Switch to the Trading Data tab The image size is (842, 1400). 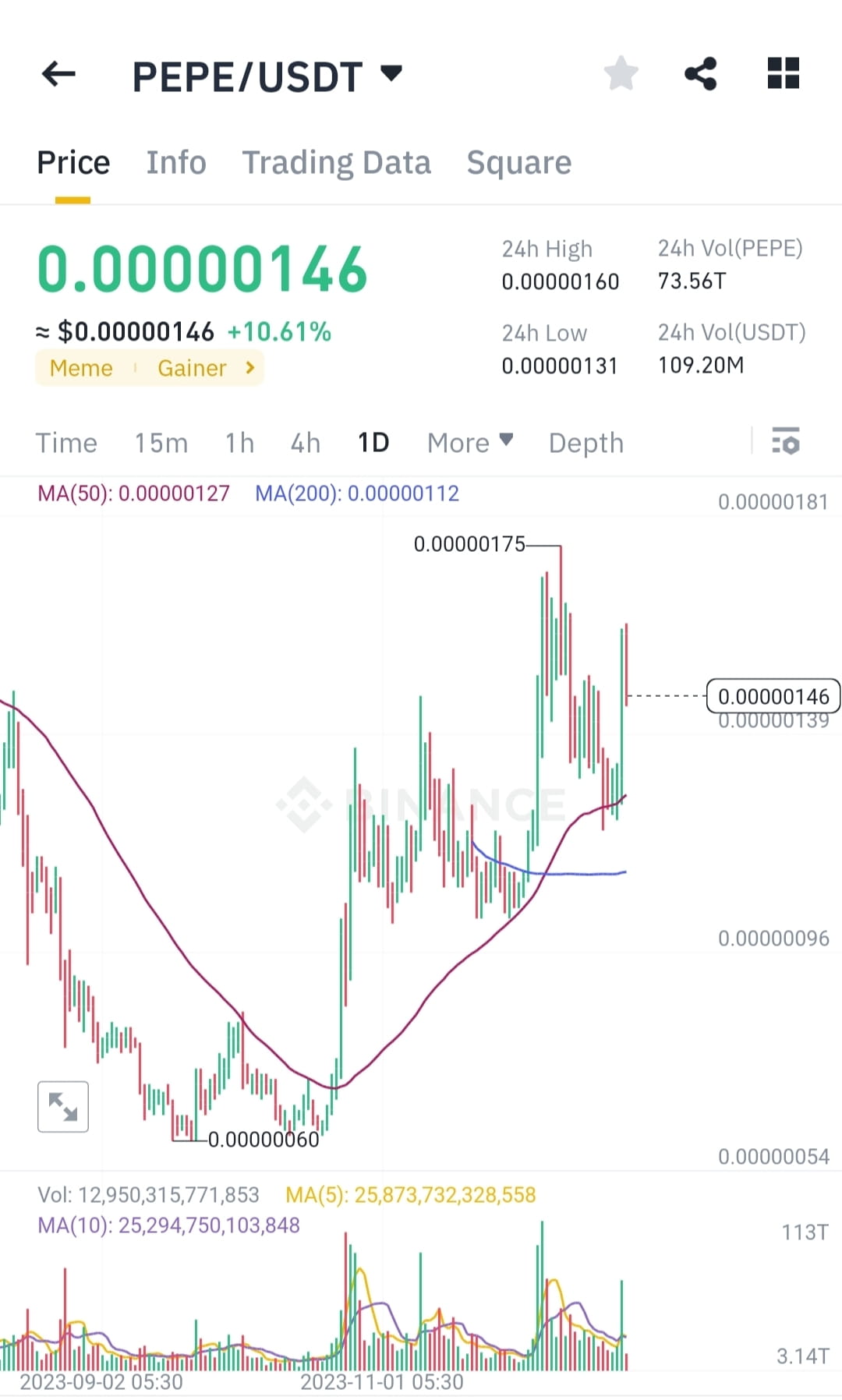pos(337,162)
